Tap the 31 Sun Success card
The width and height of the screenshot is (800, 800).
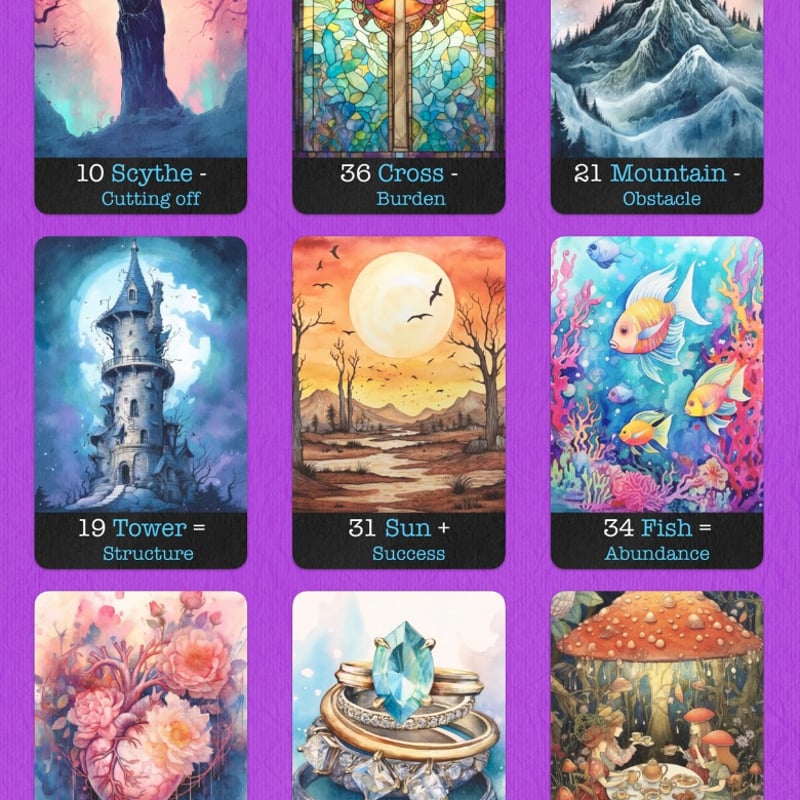[x=398, y=400]
